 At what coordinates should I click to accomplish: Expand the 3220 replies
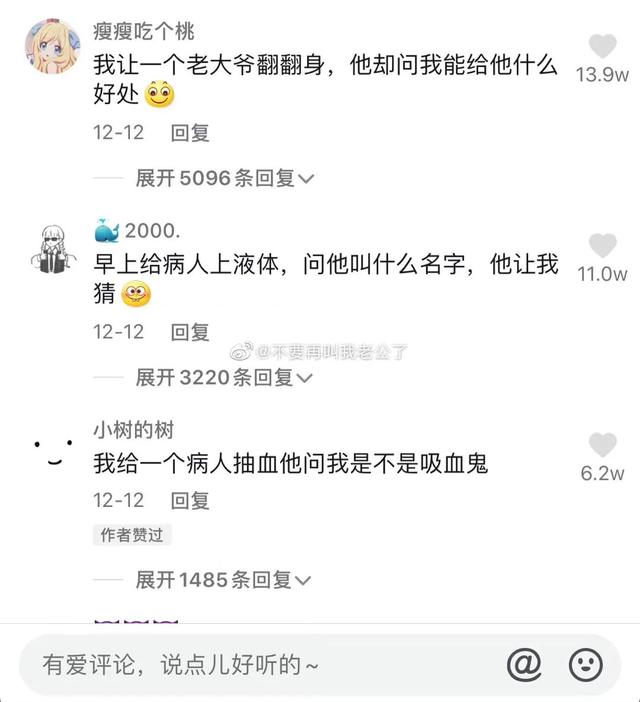(x=225, y=378)
